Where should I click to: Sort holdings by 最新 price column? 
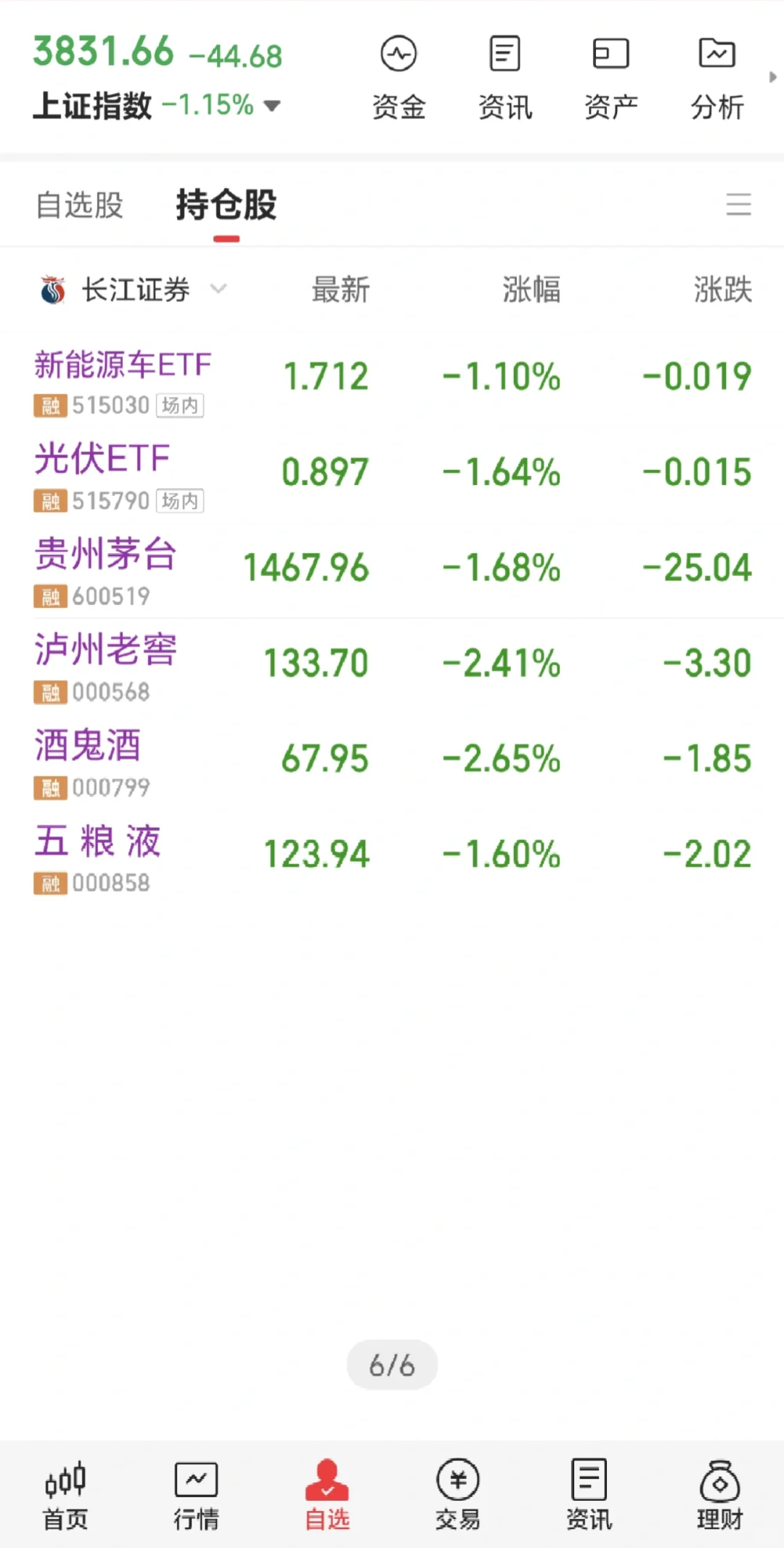[340, 290]
